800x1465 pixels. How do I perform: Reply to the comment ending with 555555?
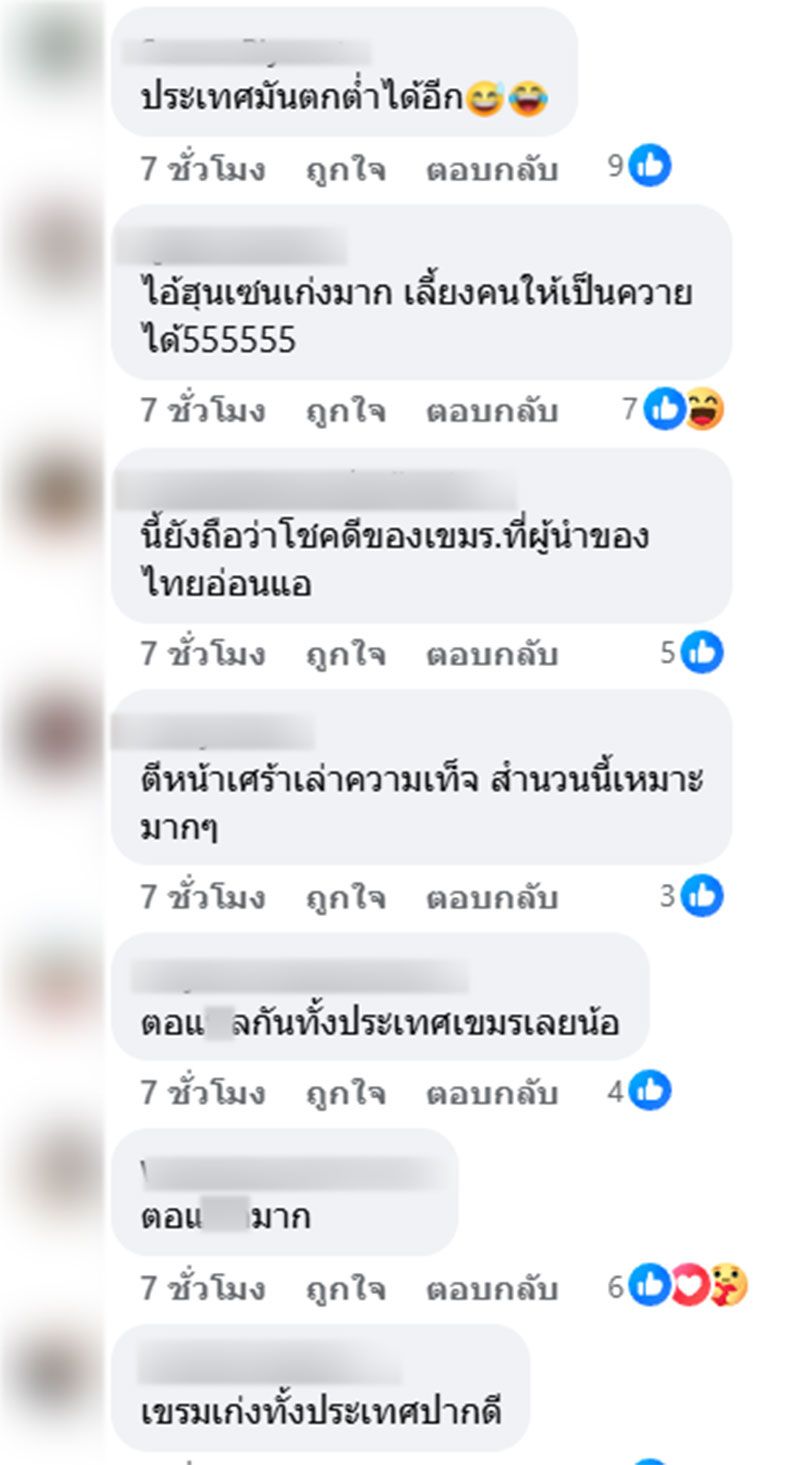click(x=491, y=411)
